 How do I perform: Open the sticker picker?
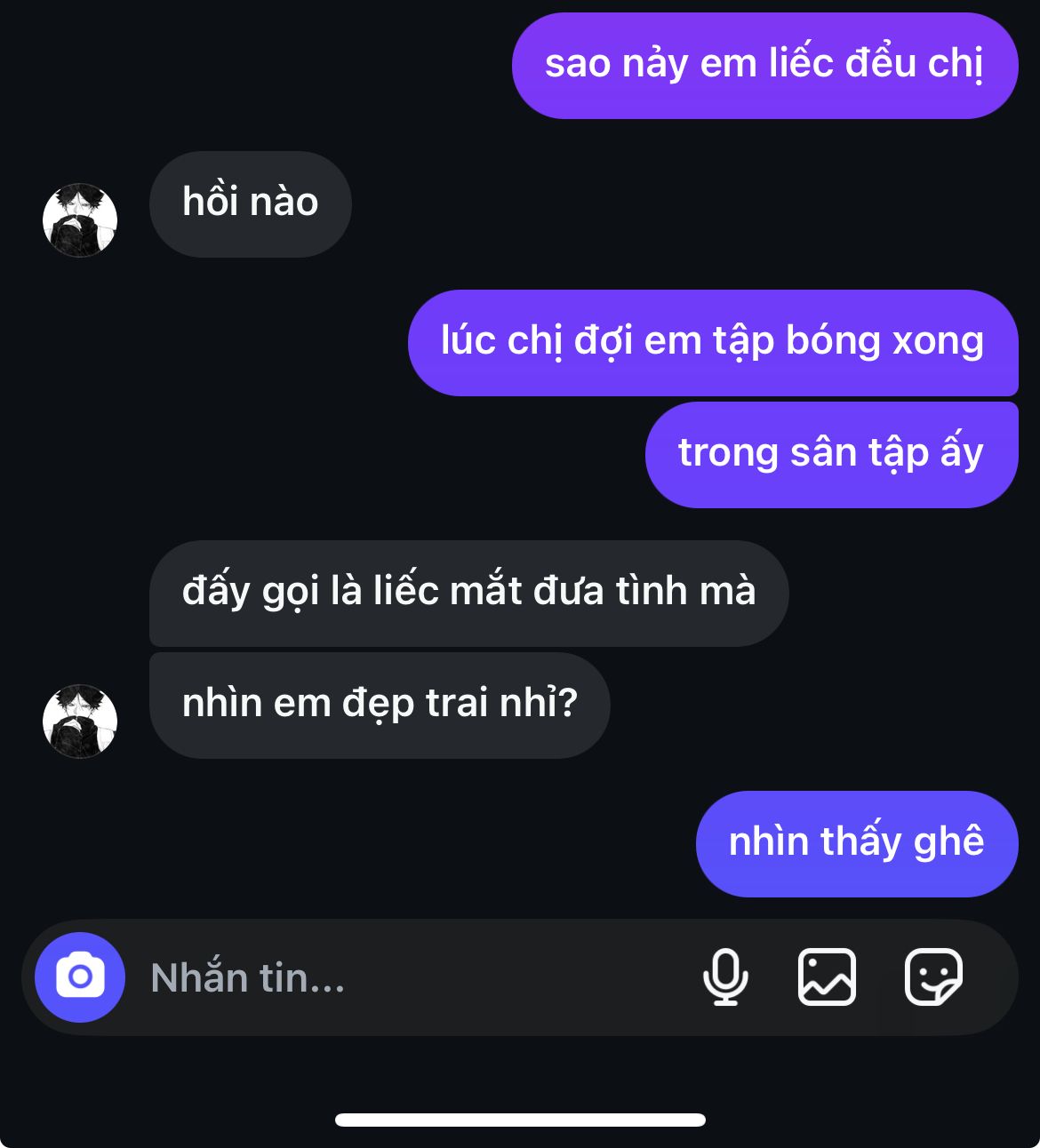933,977
